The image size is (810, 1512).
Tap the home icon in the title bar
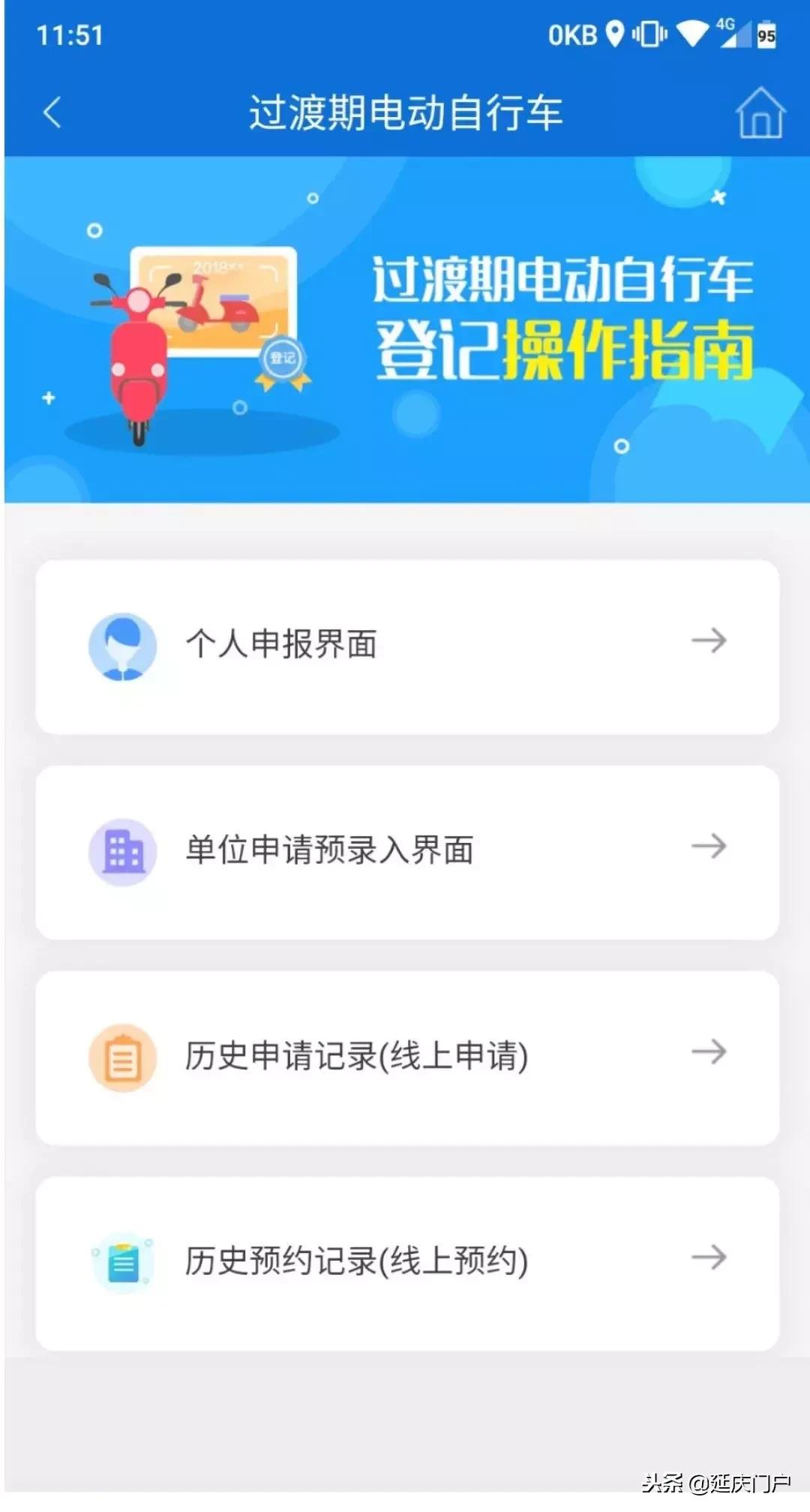(760, 112)
